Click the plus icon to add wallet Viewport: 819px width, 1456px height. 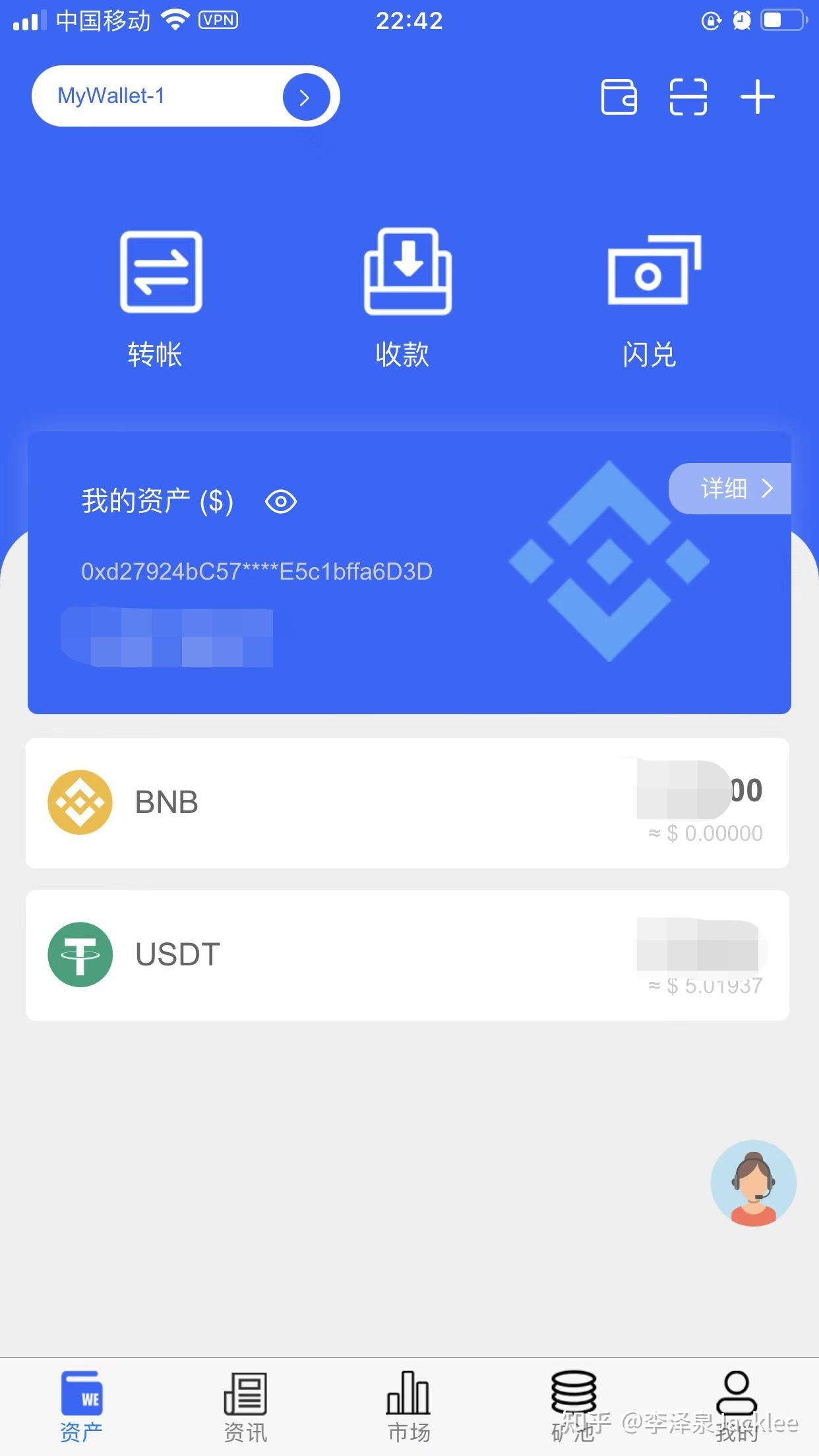tap(757, 96)
